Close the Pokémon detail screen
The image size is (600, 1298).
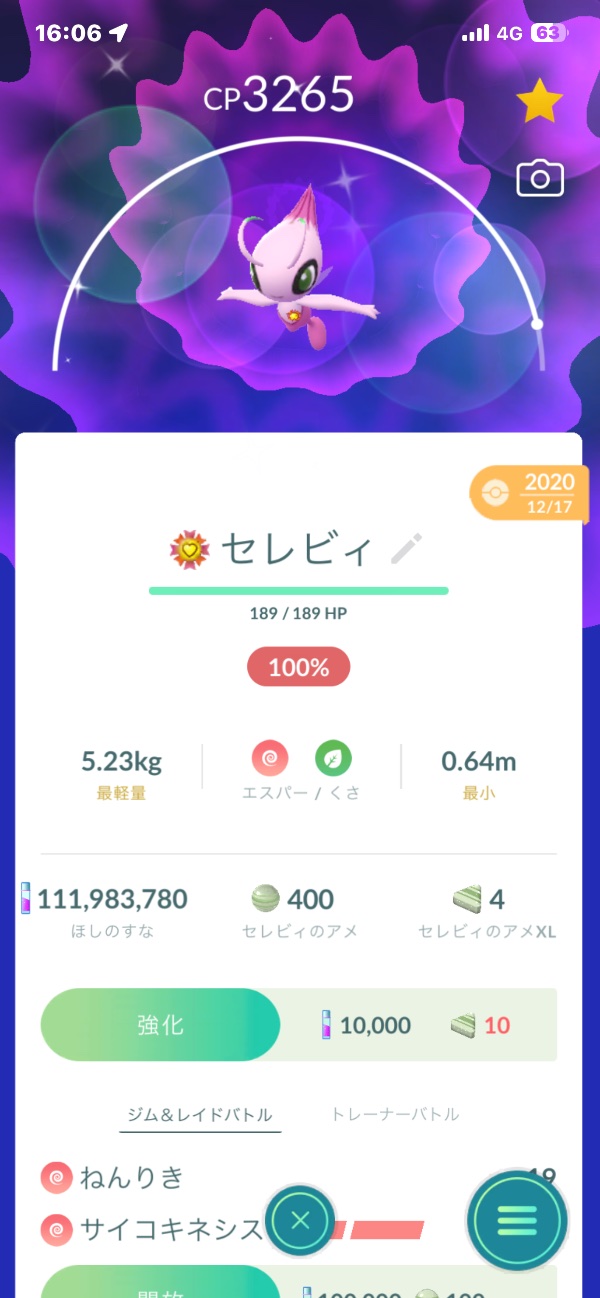click(301, 1220)
